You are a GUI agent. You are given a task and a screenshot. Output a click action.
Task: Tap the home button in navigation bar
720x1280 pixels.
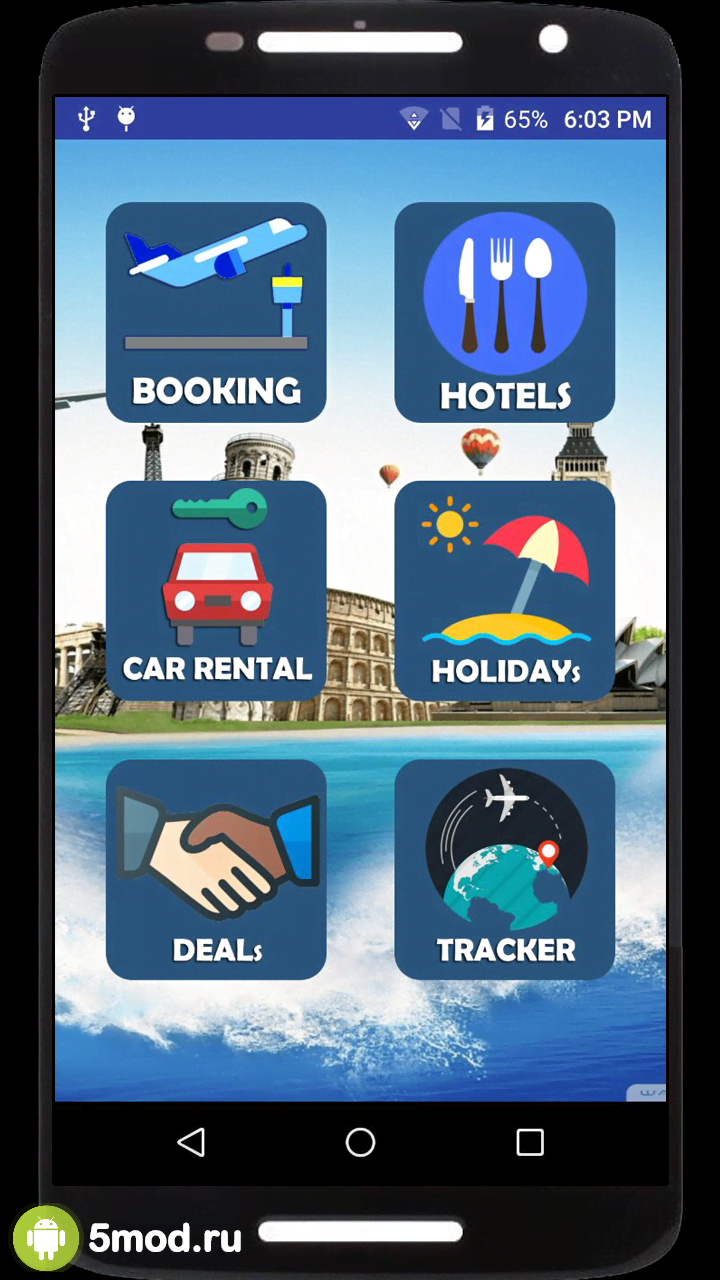click(360, 1142)
